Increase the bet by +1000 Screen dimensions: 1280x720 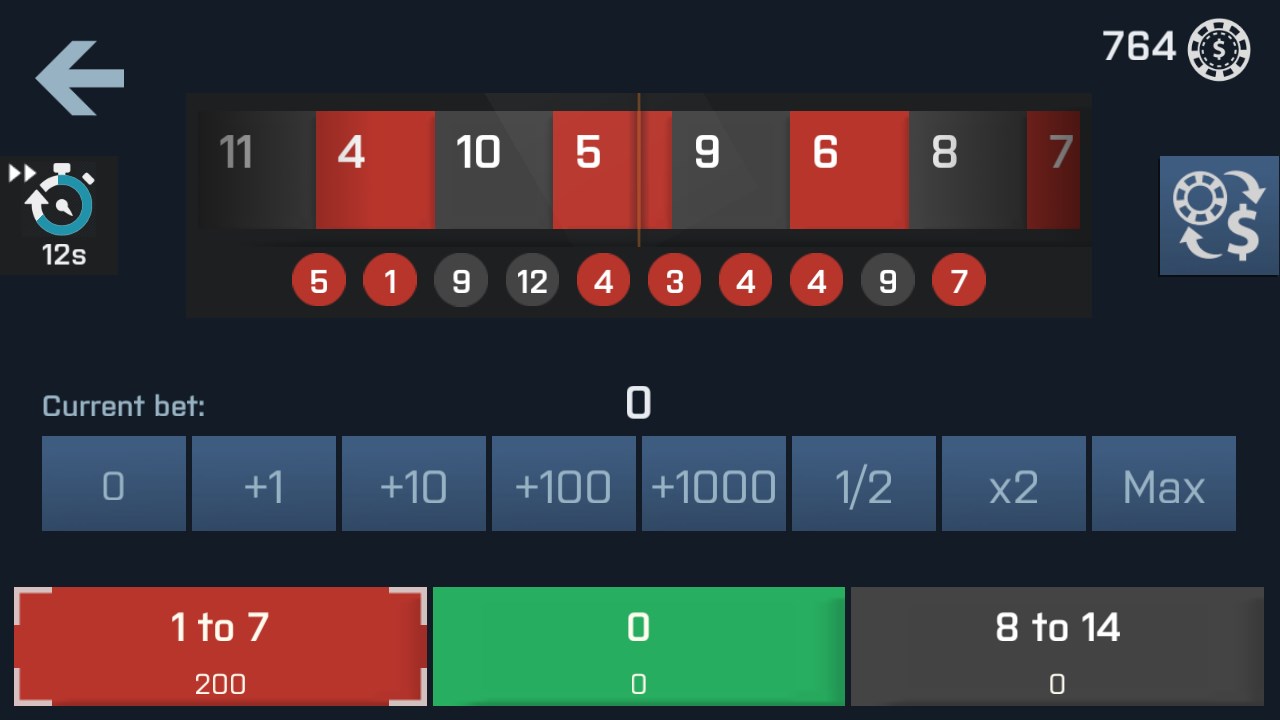tap(714, 485)
